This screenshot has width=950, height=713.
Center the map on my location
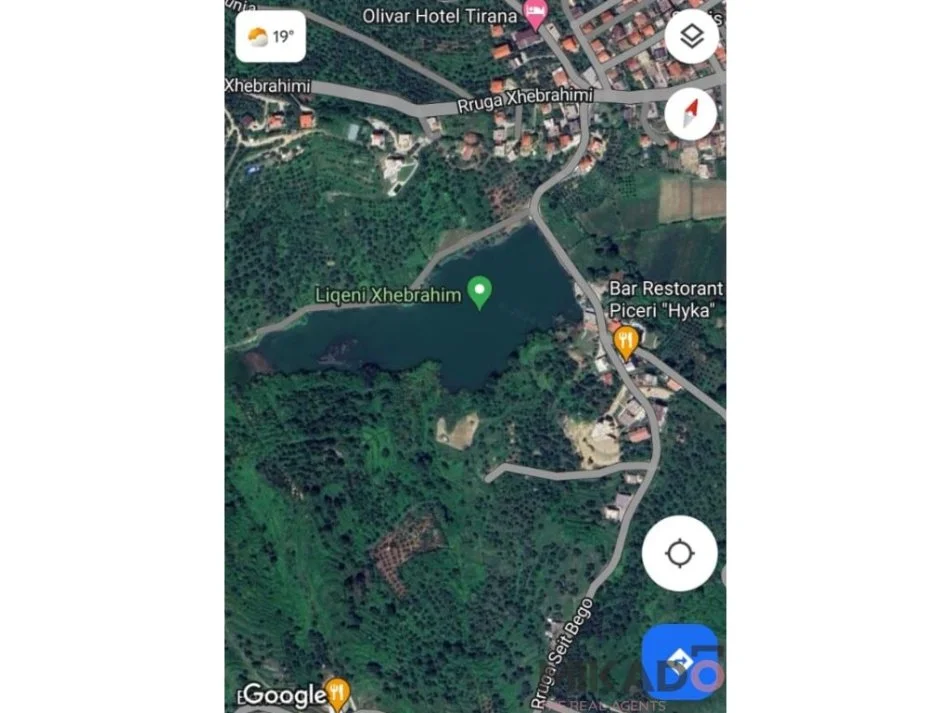pyautogui.click(x=680, y=553)
